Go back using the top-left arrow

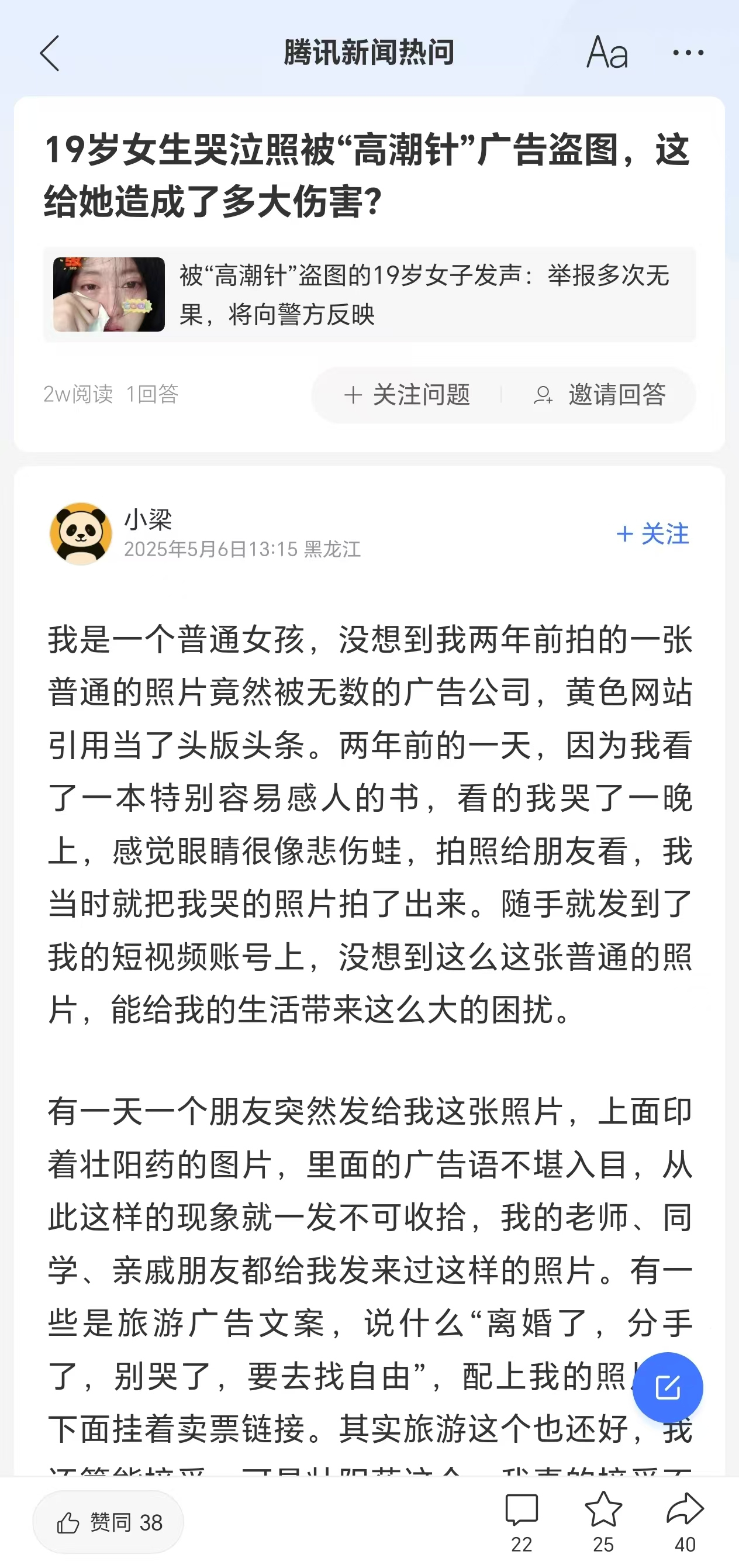[x=50, y=53]
